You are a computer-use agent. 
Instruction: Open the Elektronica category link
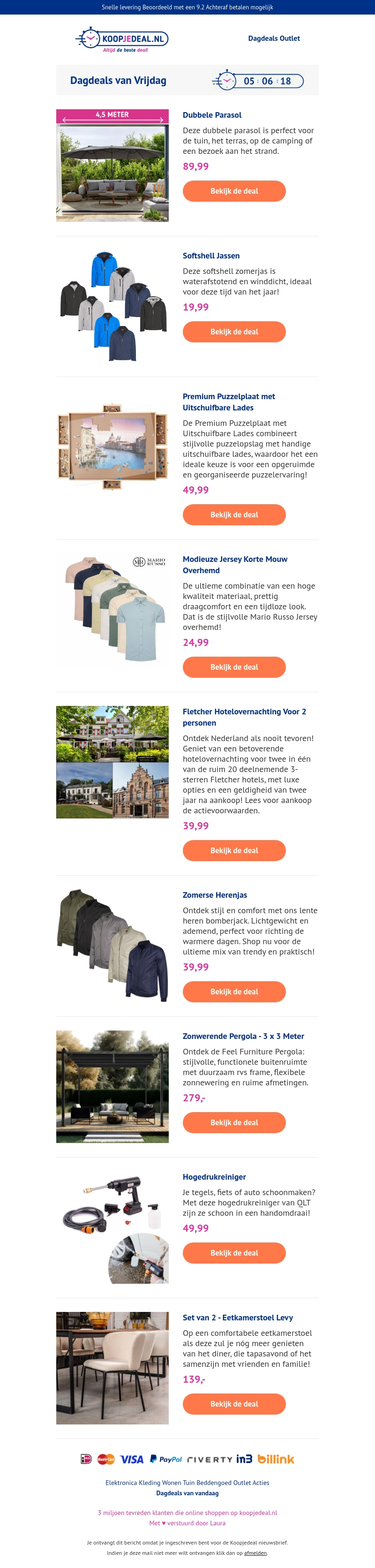[x=120, y=1483]
